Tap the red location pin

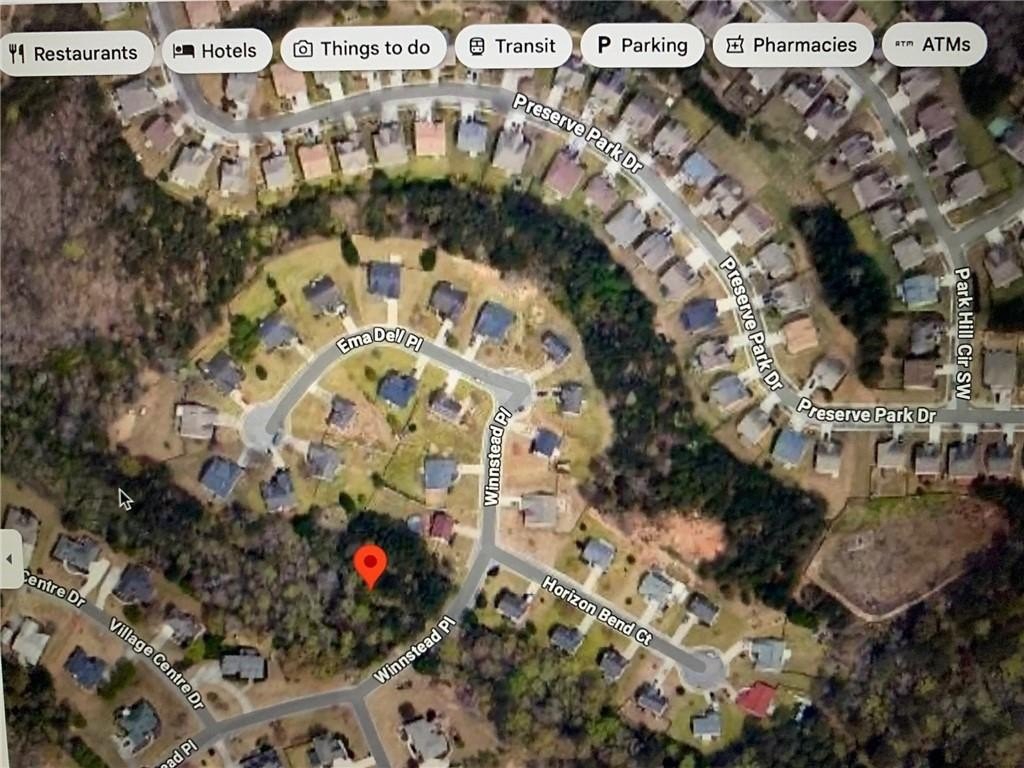coord(370,566)
